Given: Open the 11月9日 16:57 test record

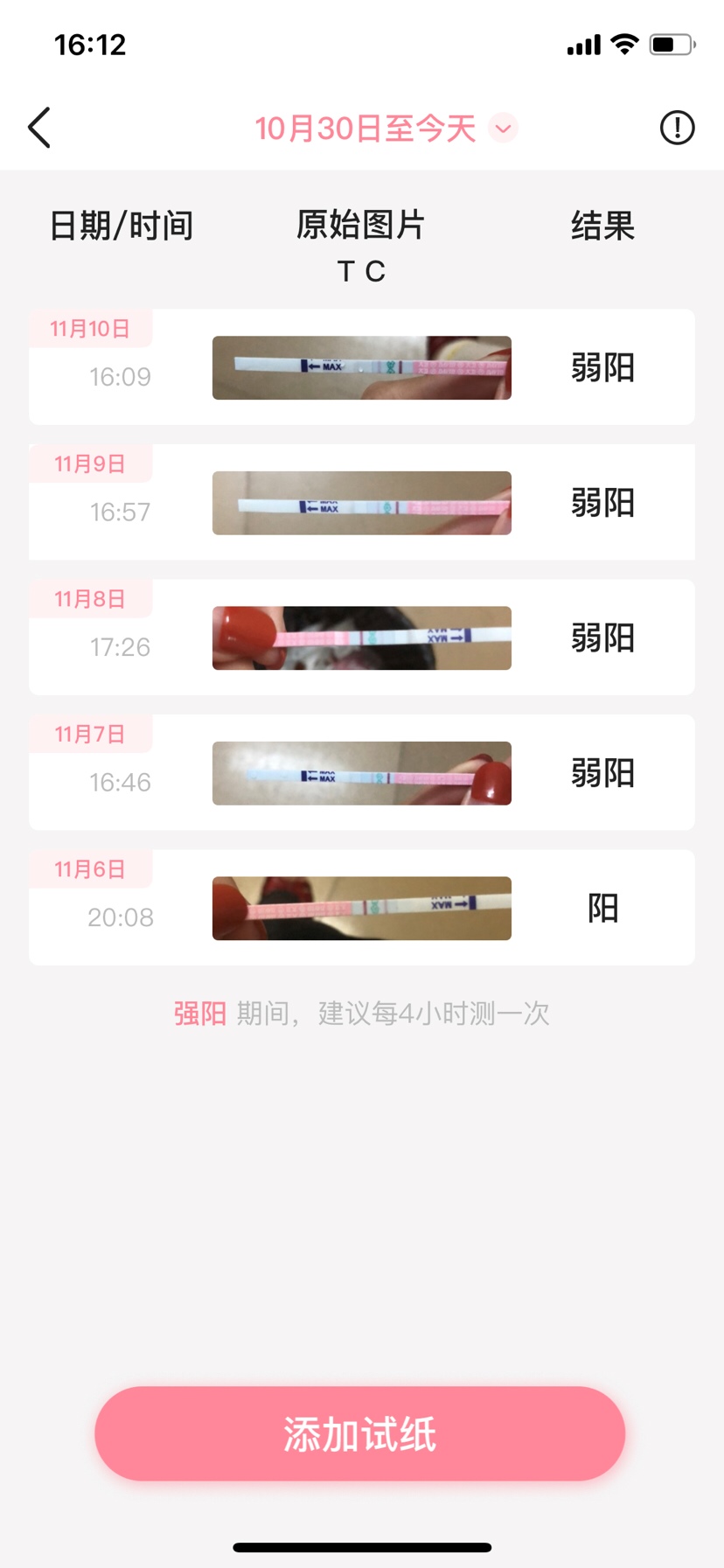Looking at the screenshot, I should pos(361,503).
